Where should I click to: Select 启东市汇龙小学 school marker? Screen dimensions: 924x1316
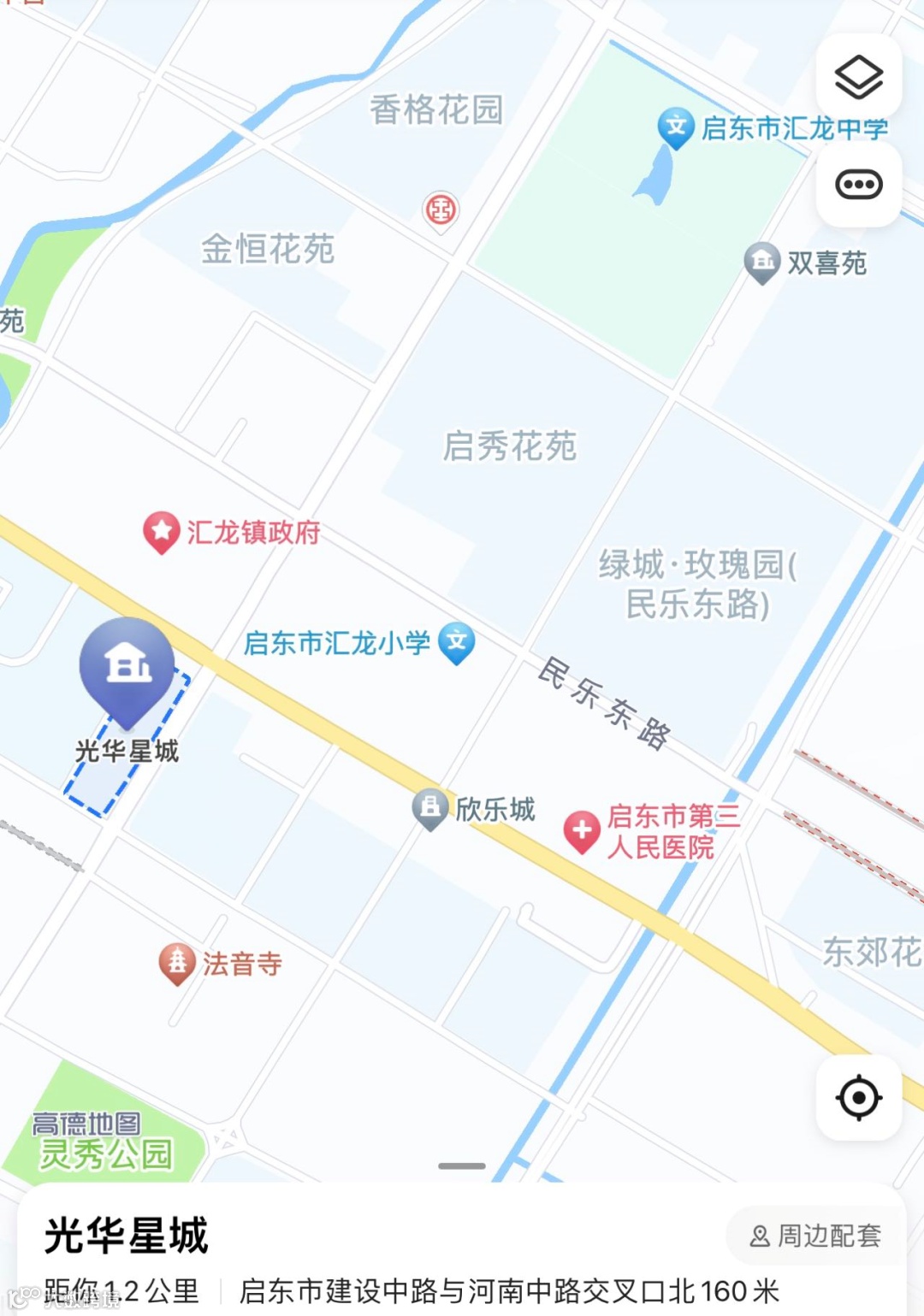tap(457, 643)
